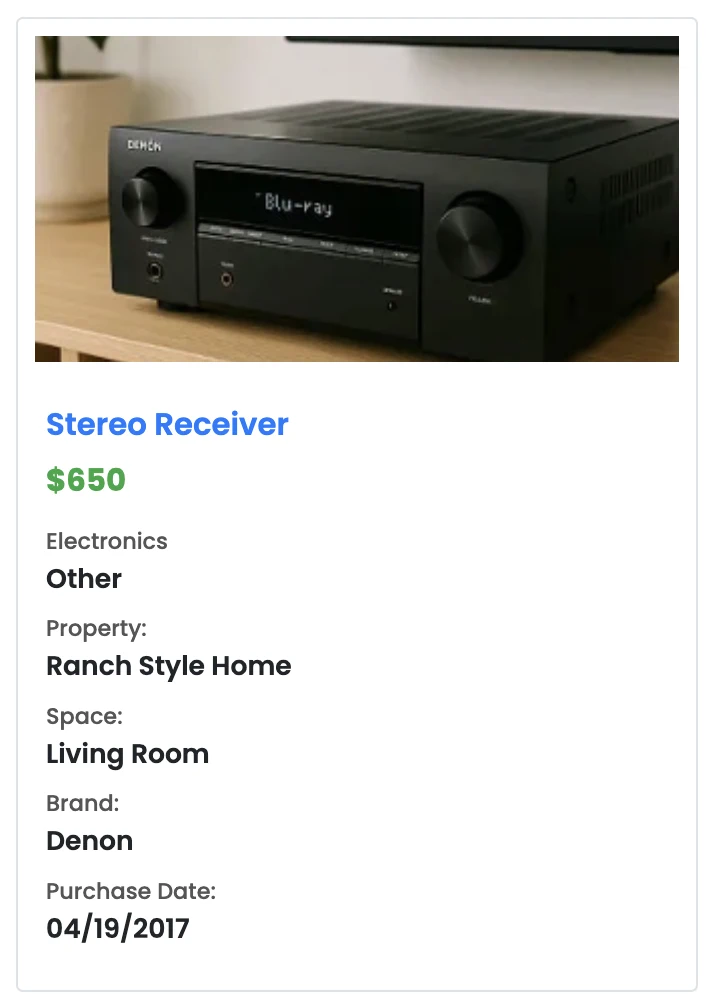Screen dimensions: 716x1006
Task: Open the Stereo Receiver item link
Action: (167, 424)
